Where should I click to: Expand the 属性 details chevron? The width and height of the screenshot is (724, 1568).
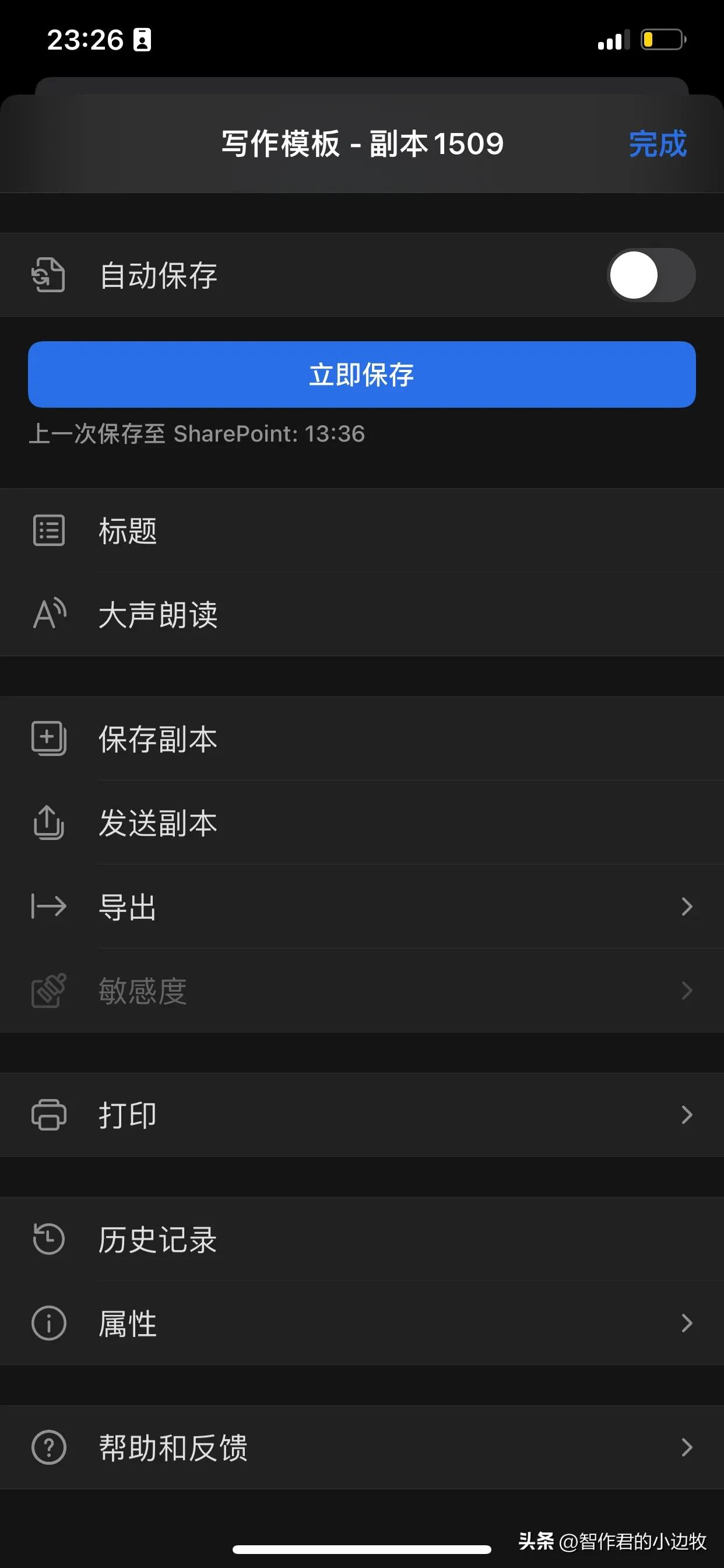[687, 1324]
